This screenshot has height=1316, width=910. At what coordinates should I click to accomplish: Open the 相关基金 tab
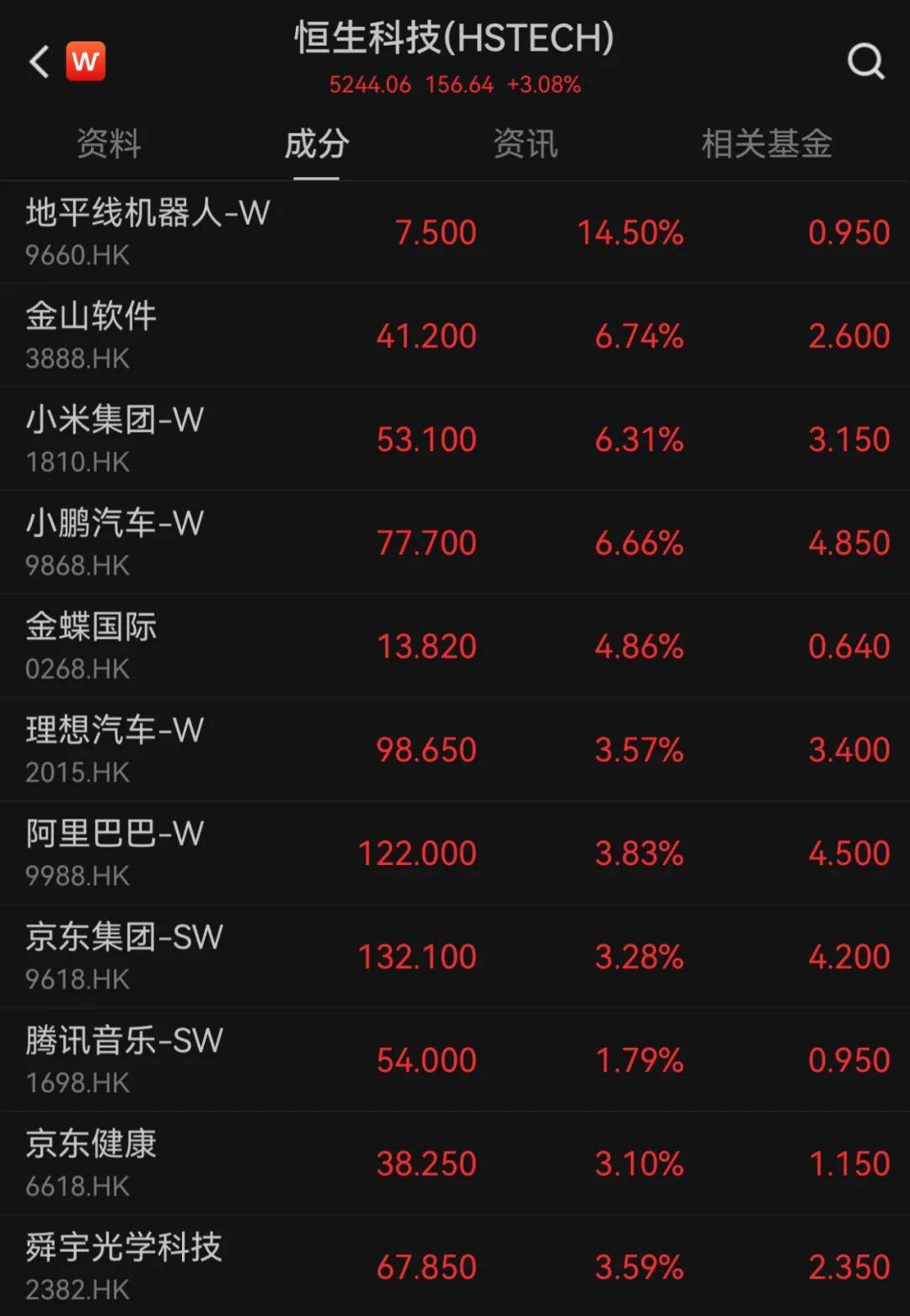pos(766,145)
